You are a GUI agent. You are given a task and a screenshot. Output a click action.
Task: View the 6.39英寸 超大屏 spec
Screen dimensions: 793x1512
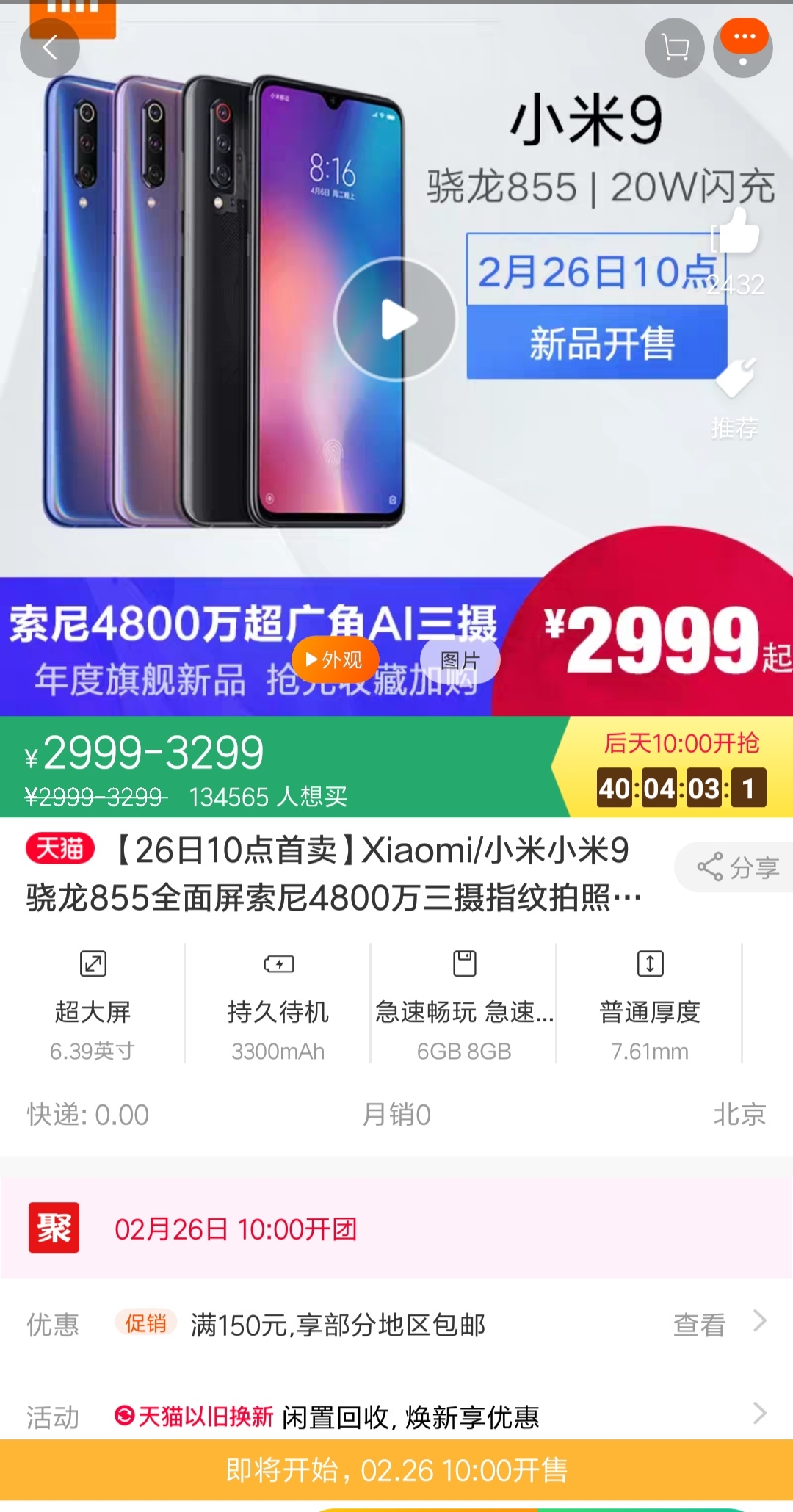coord(93,1005)
